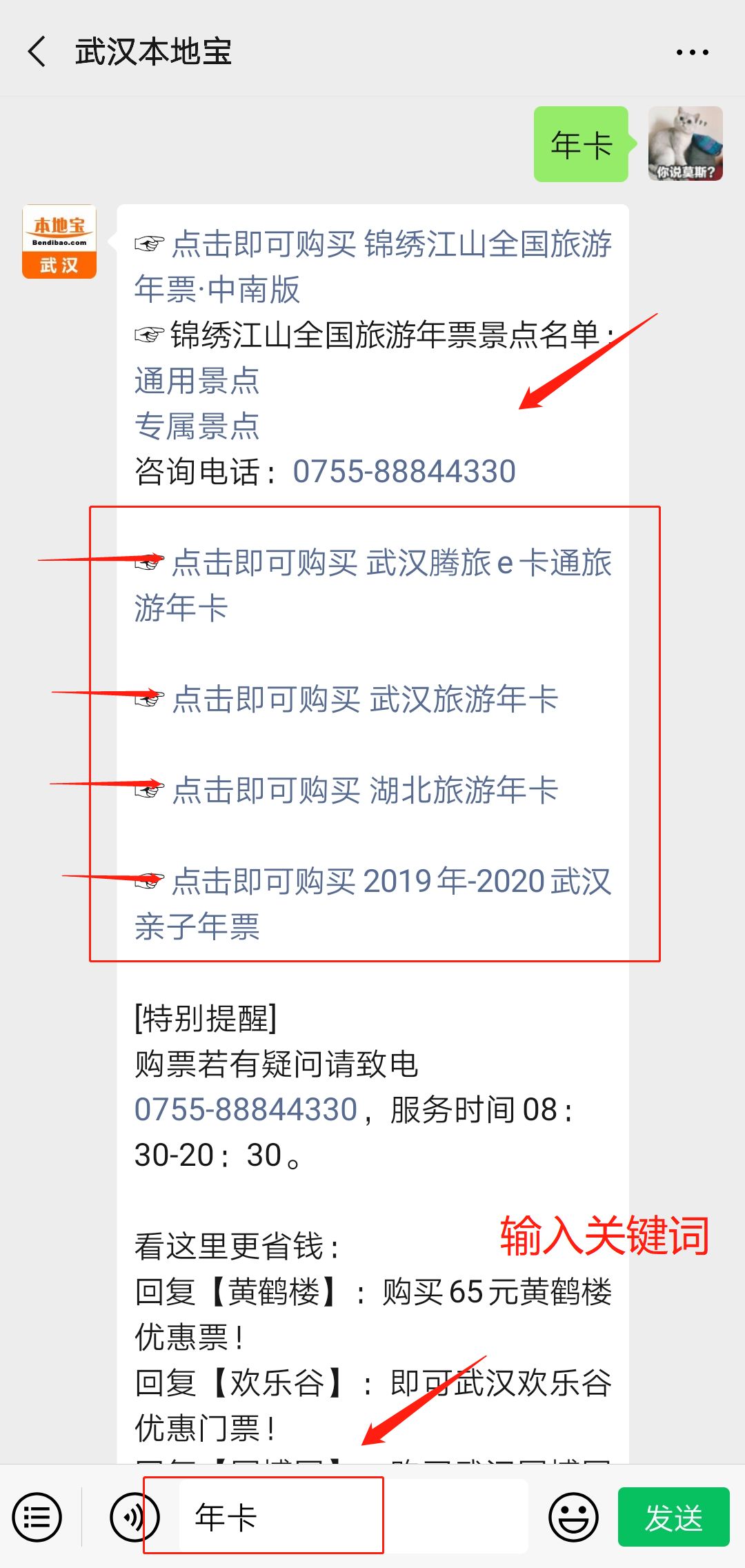745x1568 pixels.
Task: Open the 通用景点 link
Action: click(x=197, y=381)
